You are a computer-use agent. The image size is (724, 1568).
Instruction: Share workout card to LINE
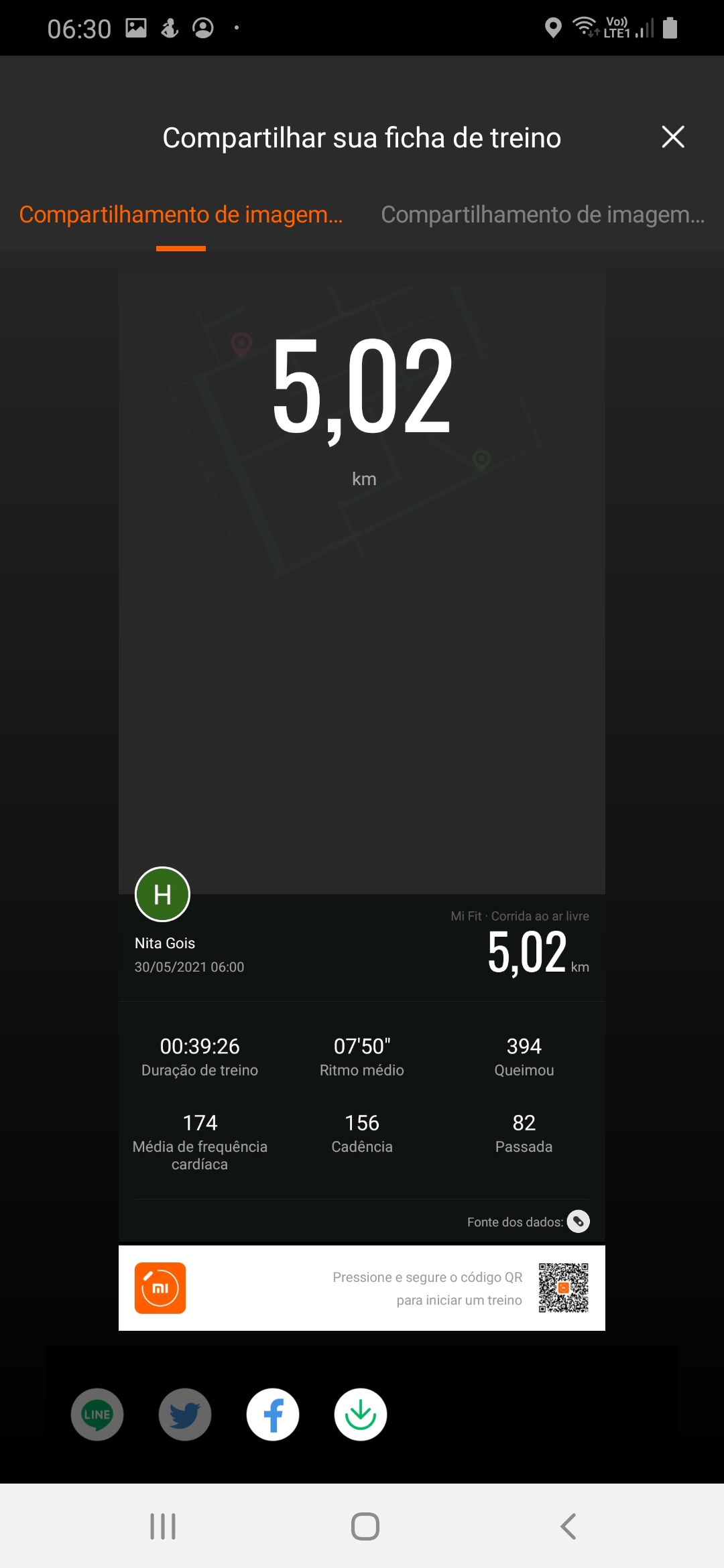click(x=97, y=1415)
